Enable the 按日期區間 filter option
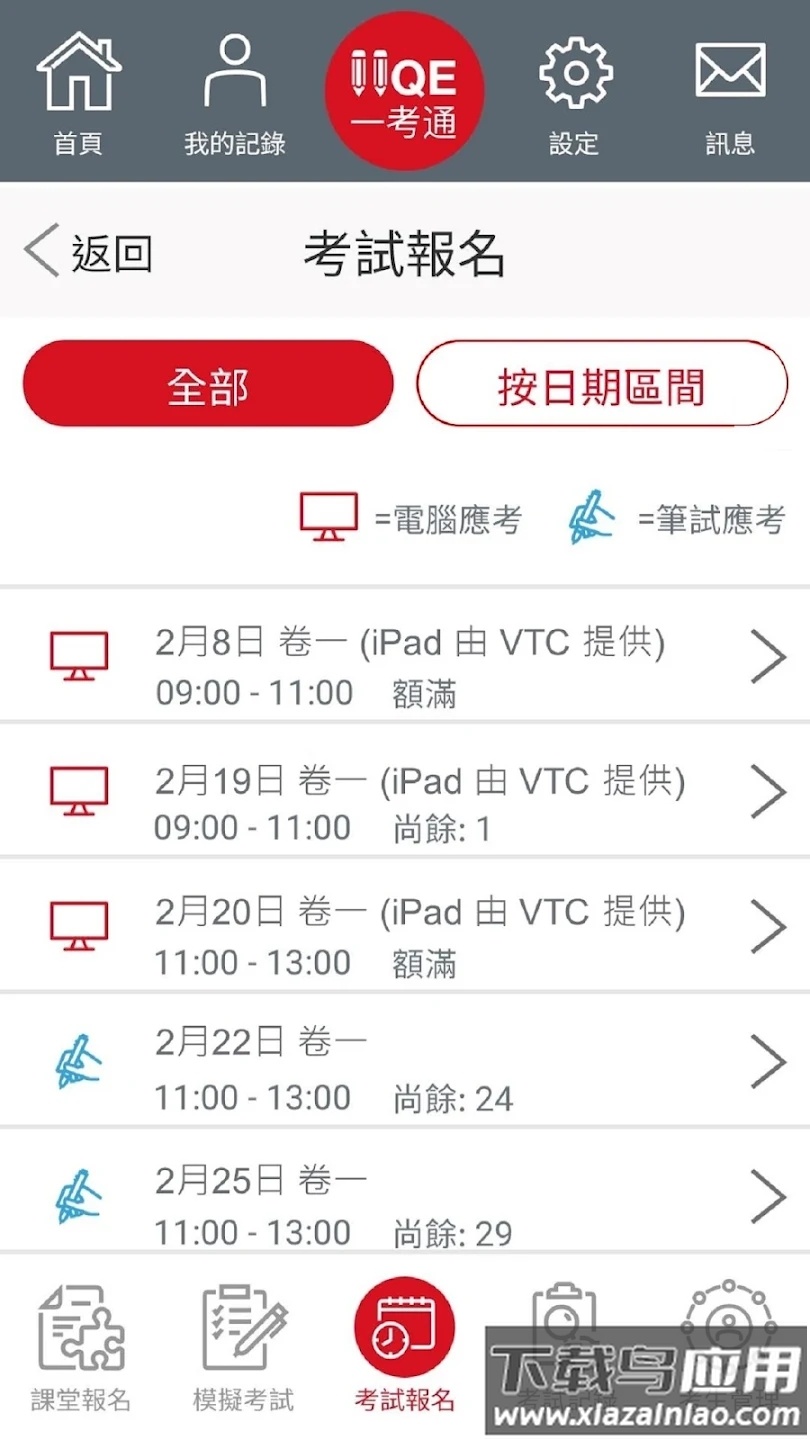This screenshot has width=810, height=1440. tap(602, 383)
